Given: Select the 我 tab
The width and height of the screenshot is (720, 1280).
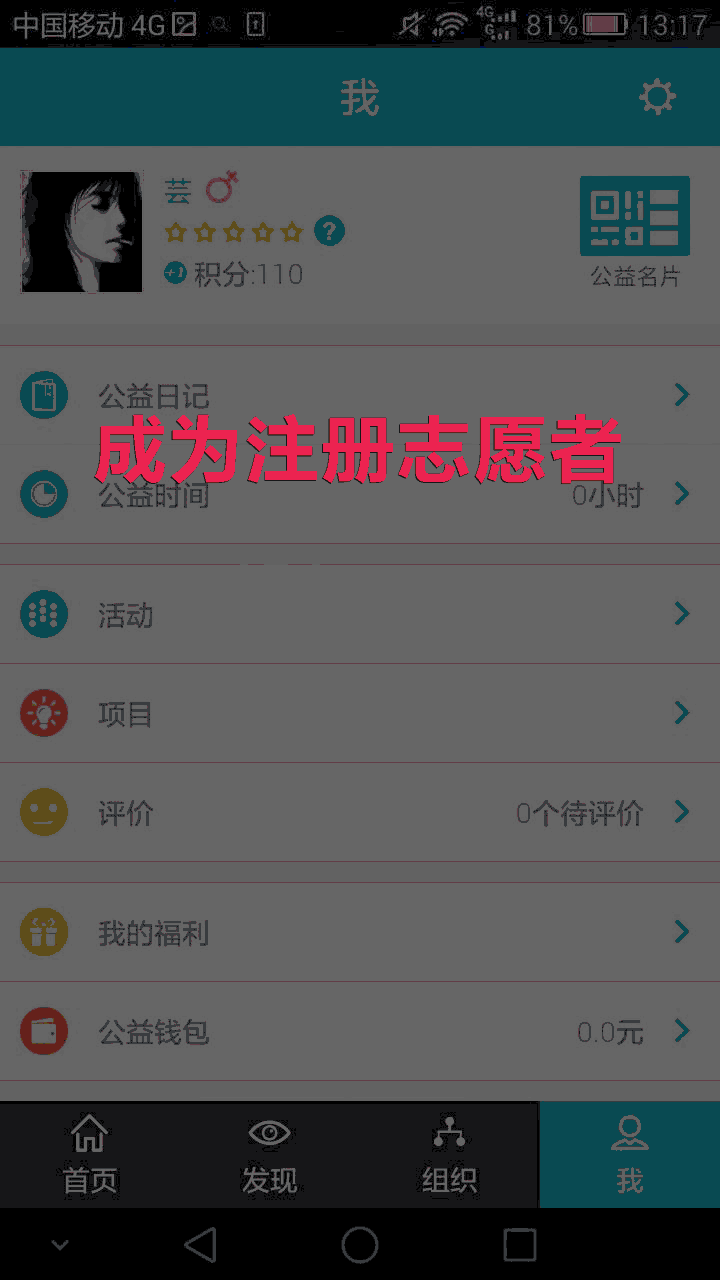Looking at the screenshot, I should click(630, 1155).
